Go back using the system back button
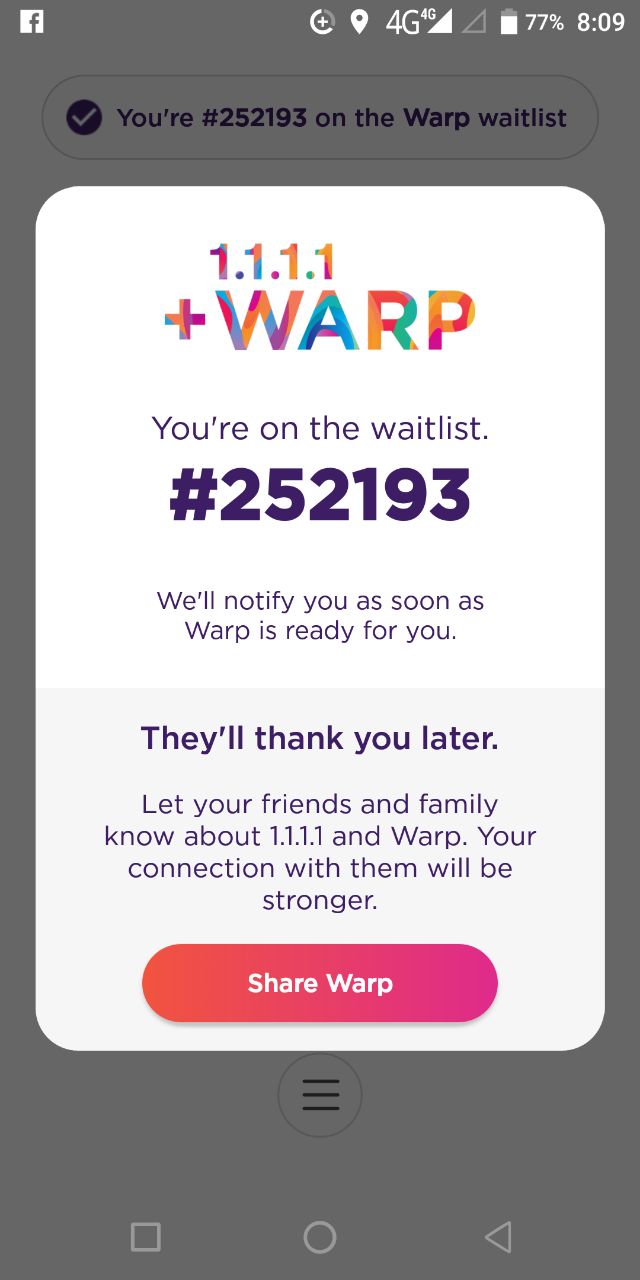Image resolution: width=640 pixels, height=1280 pixels. coord(497,1237)
